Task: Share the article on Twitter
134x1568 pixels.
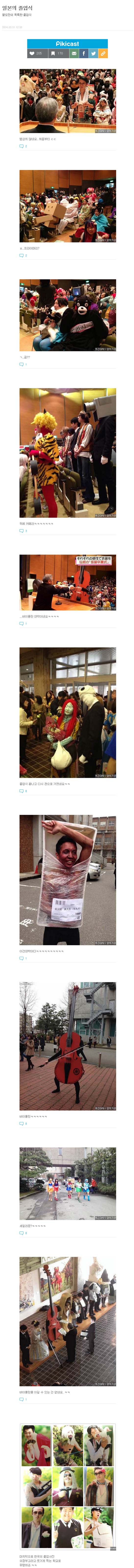Action: [94, 53]
